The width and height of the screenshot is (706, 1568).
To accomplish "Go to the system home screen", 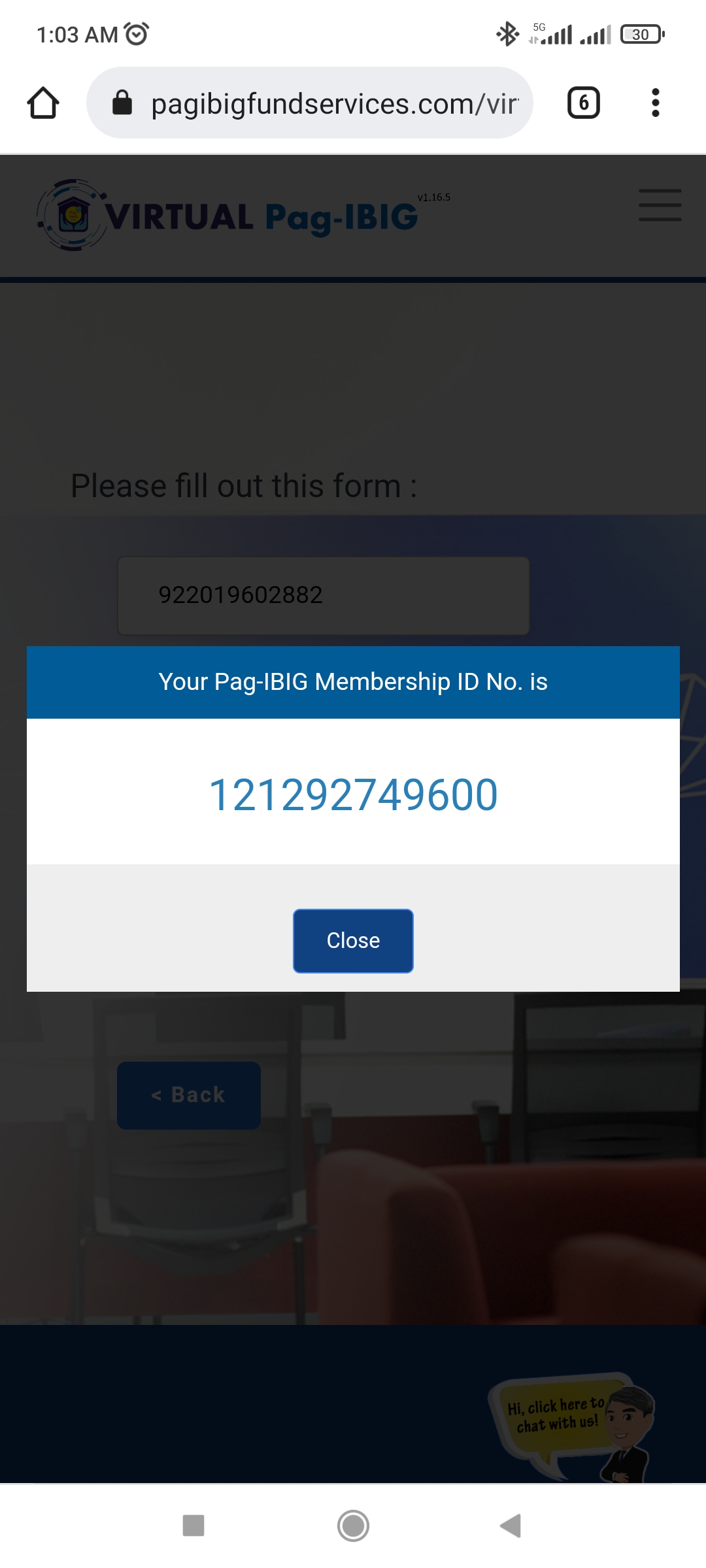I will (353, 1526).
